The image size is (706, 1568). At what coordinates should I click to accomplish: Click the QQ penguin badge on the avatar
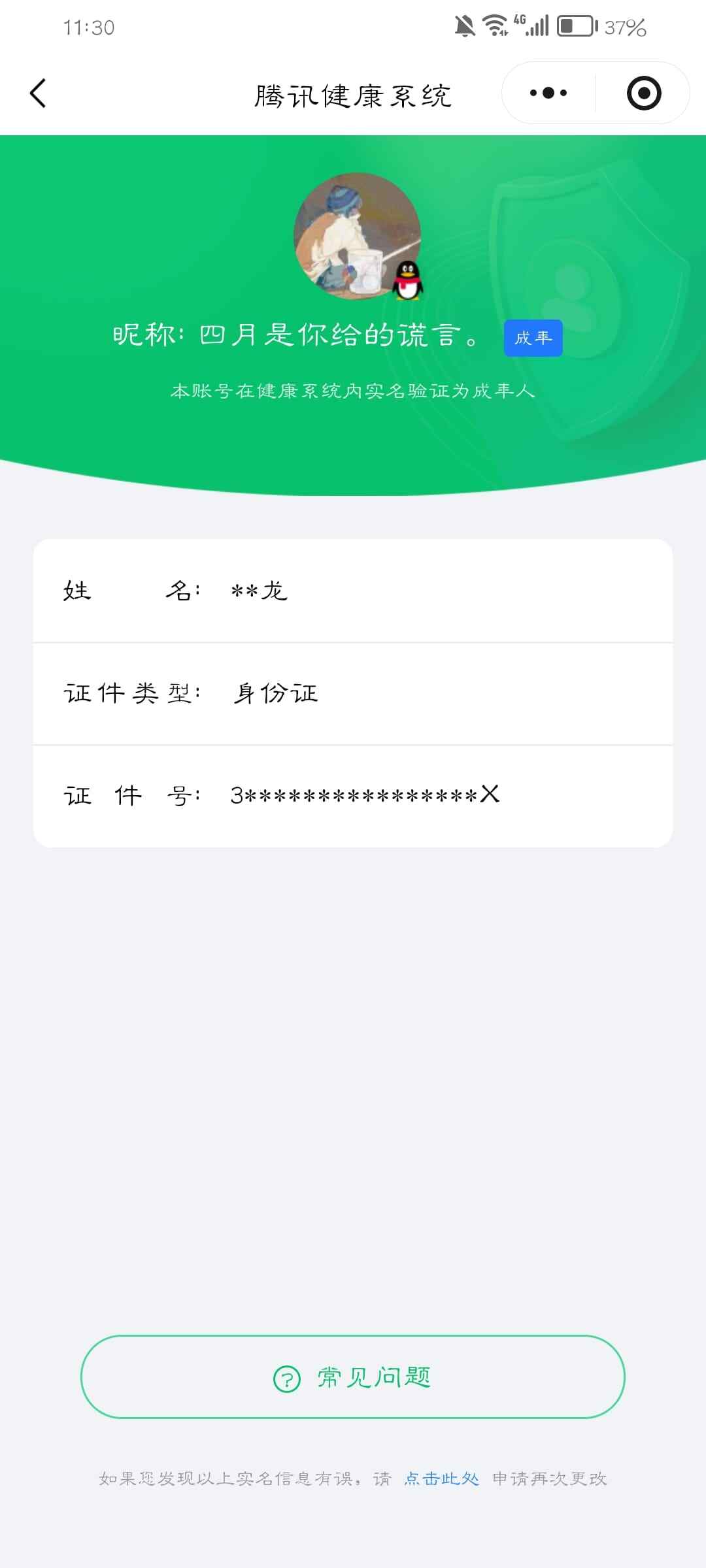[x=407, y=280]
